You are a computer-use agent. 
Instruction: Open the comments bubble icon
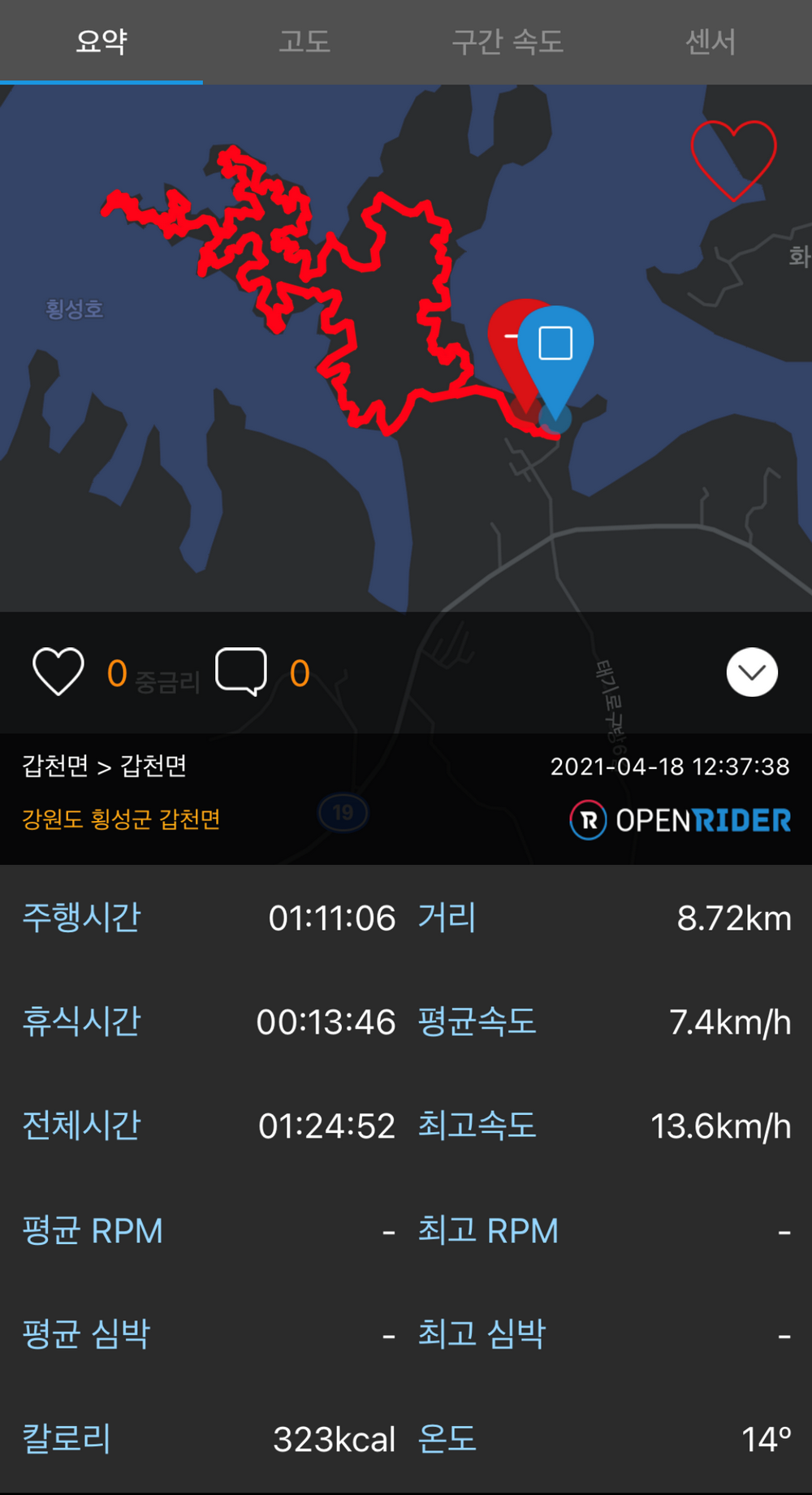coord(241,672)
